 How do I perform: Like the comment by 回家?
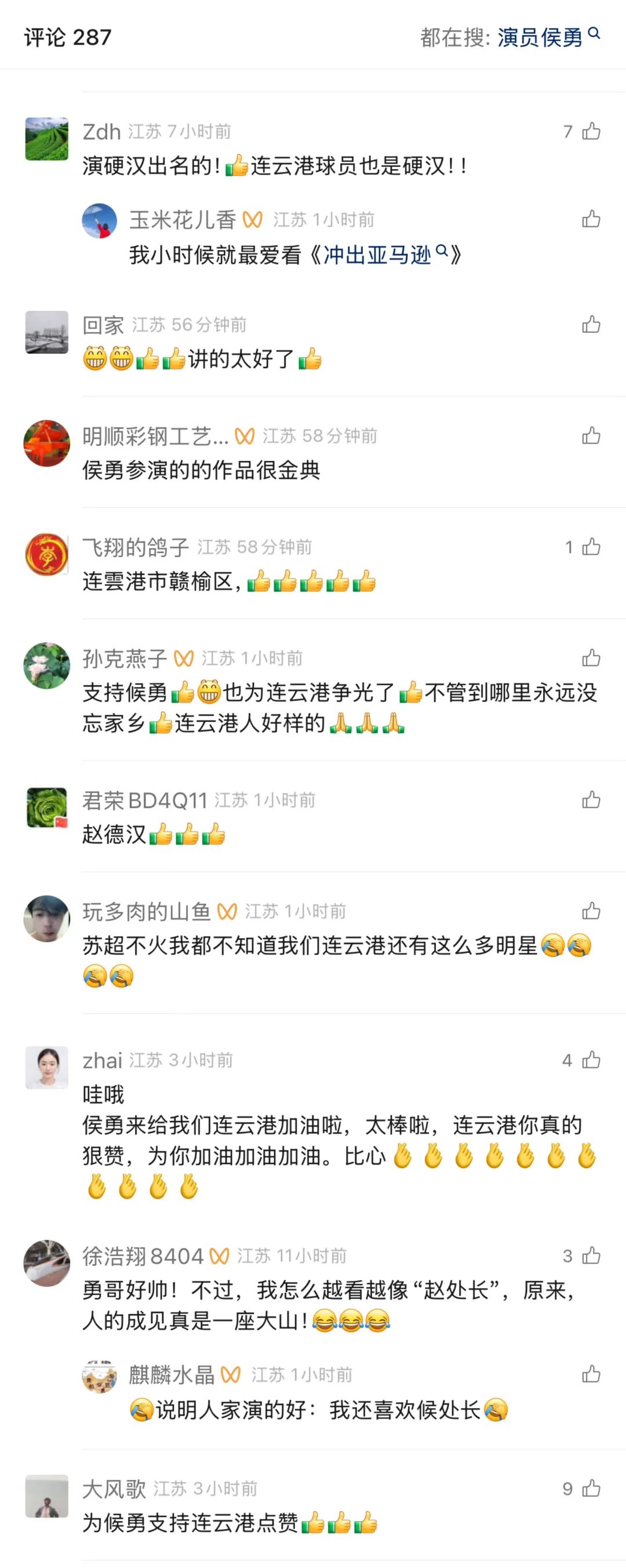(591, 325)
